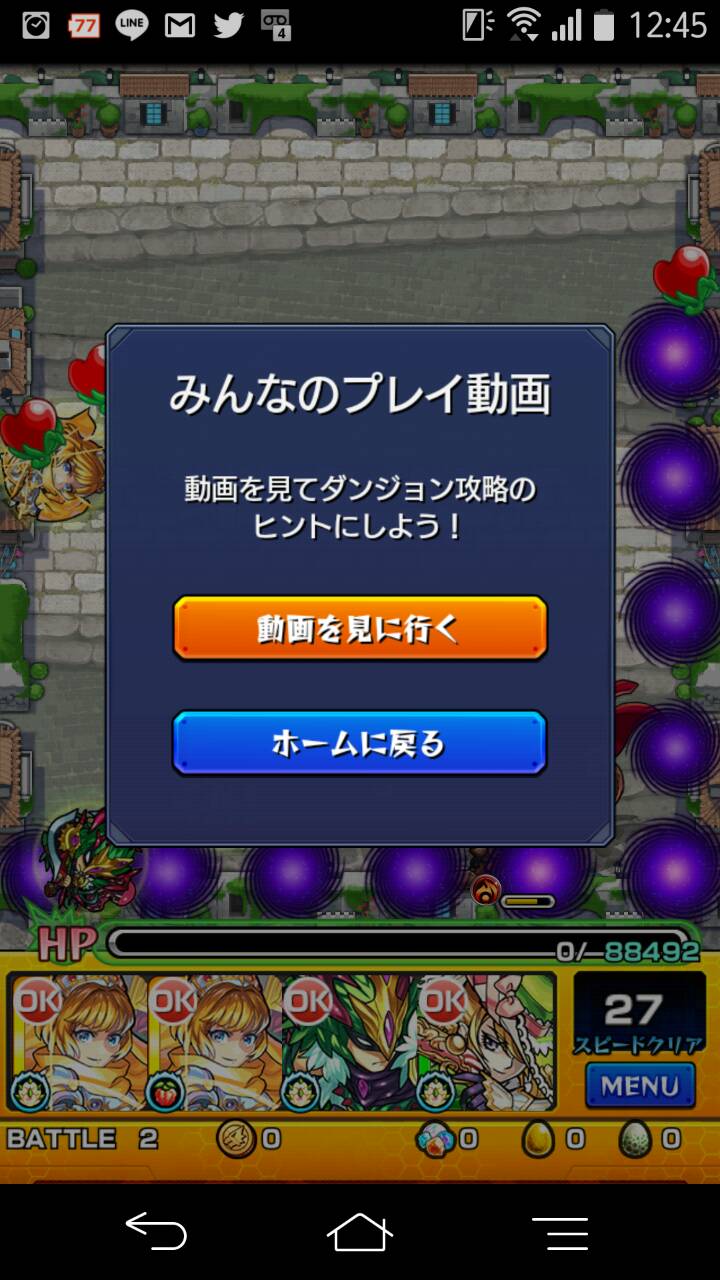
Task: Open the game MENU button
Action: (640, 1085)
